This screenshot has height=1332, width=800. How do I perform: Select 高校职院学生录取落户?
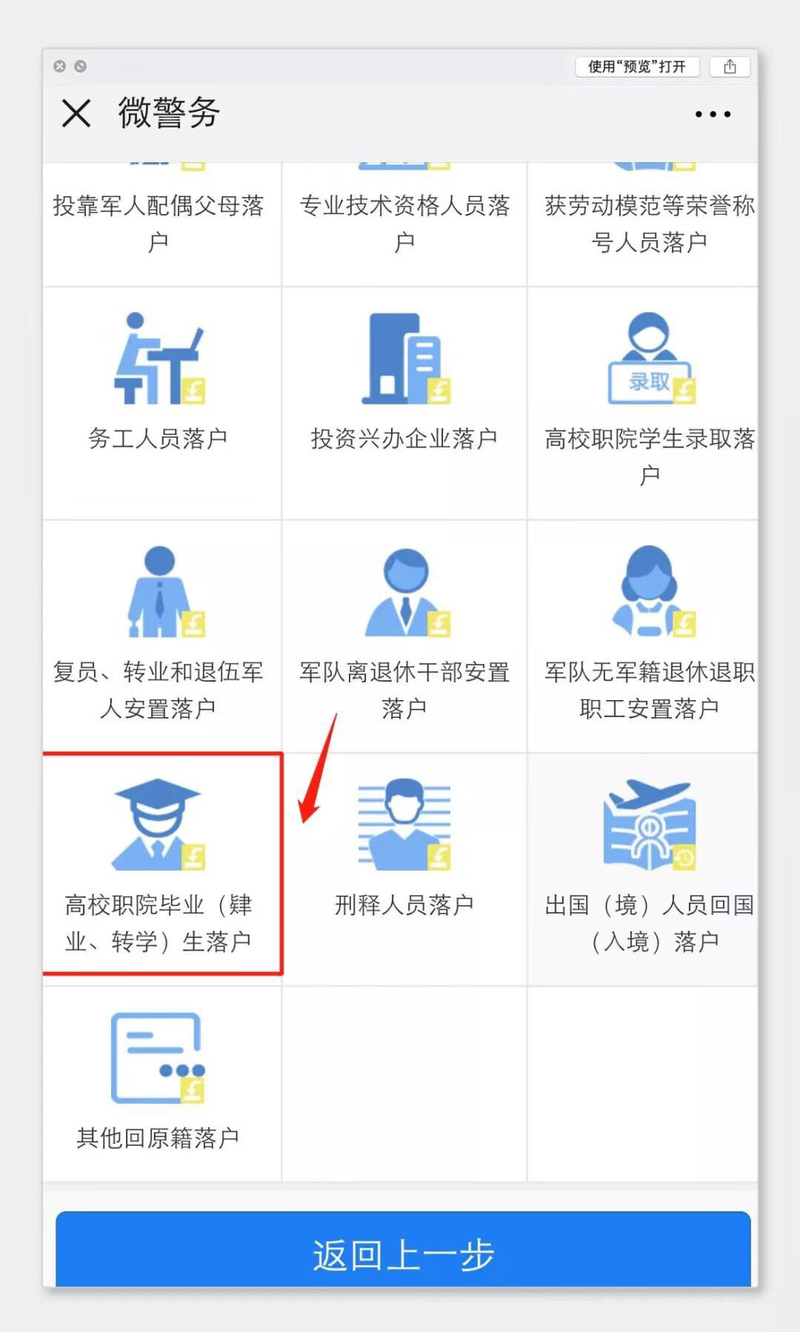pos(649,402)
